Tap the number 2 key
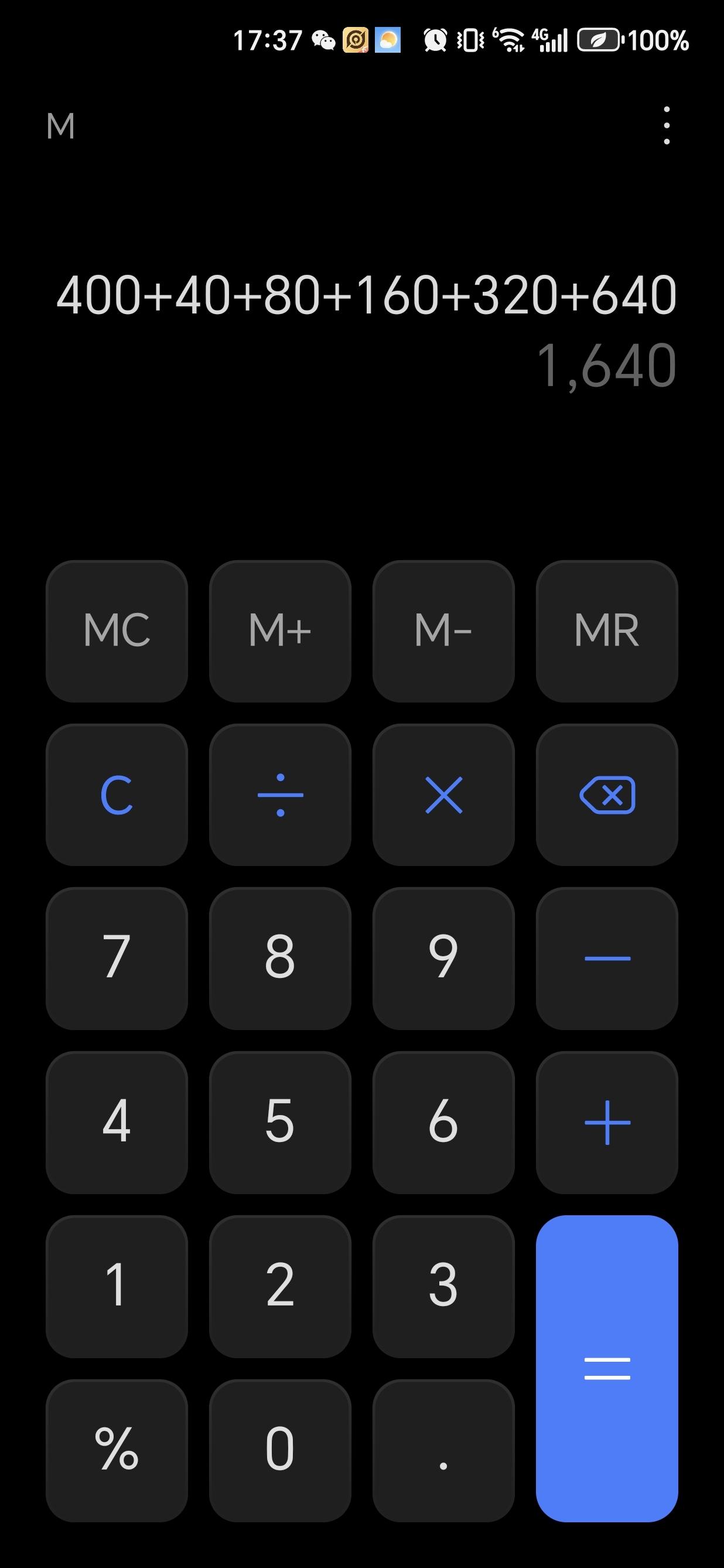The width and height of the screenshot is (724, 1568). (280, 1286)
